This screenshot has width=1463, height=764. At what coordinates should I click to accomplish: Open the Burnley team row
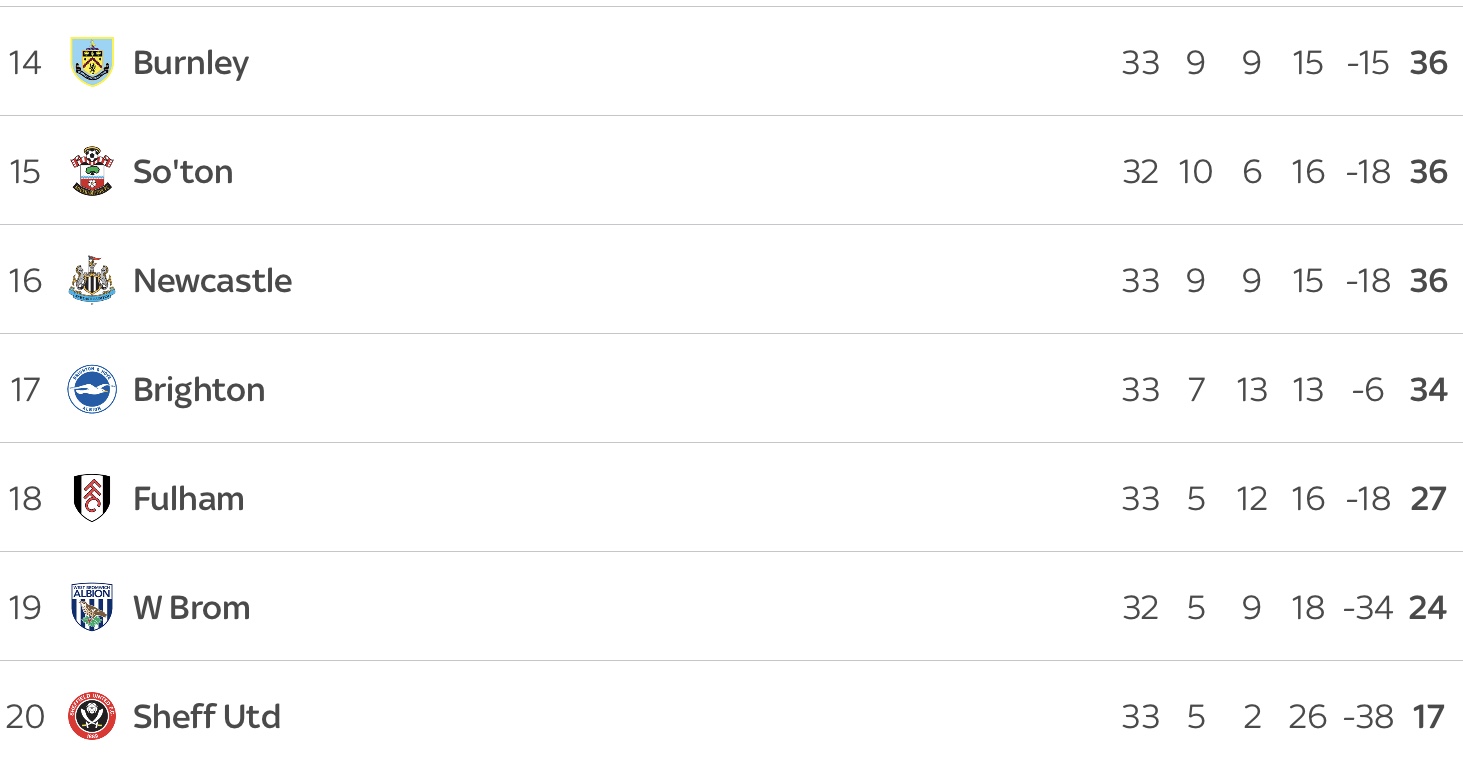point(190,62)
